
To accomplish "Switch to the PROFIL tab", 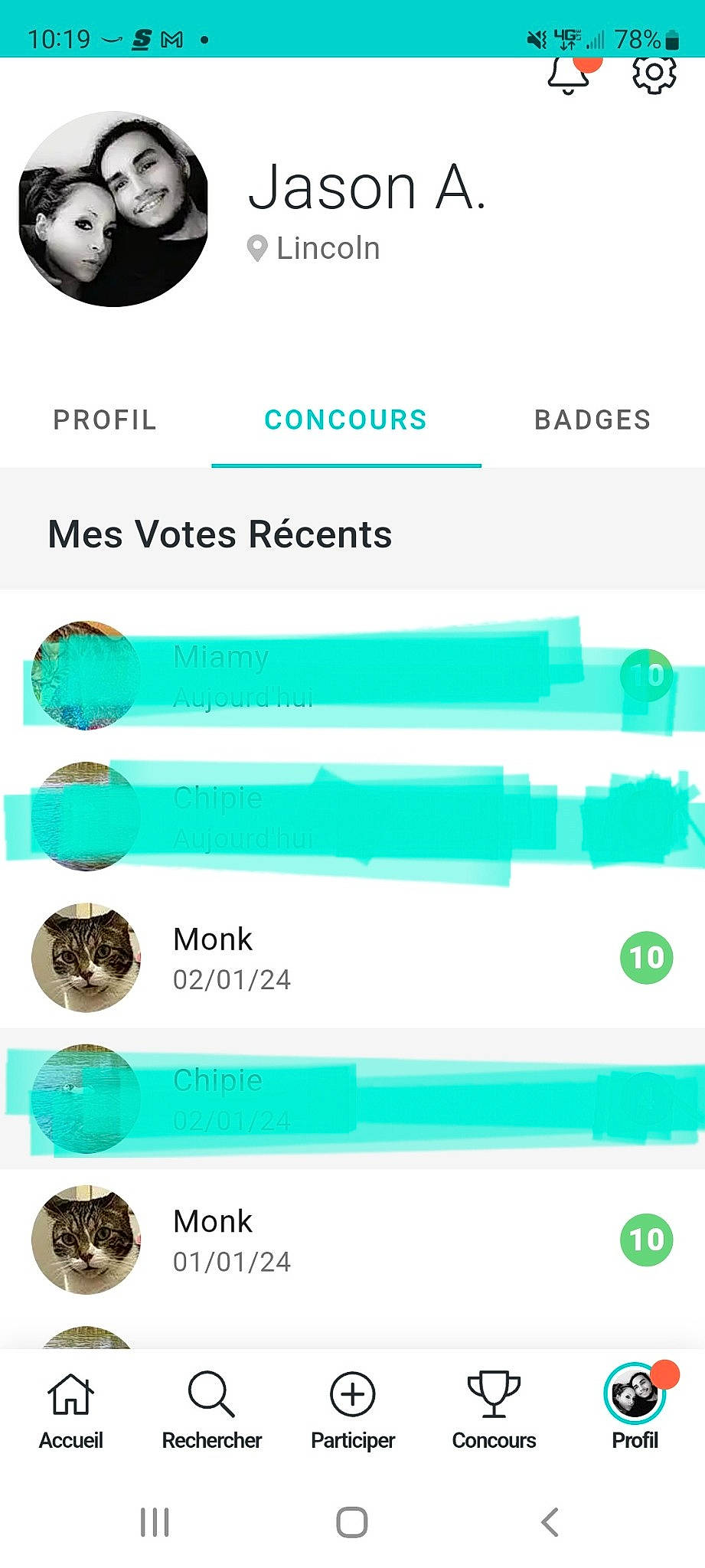I will pos(105,420).
